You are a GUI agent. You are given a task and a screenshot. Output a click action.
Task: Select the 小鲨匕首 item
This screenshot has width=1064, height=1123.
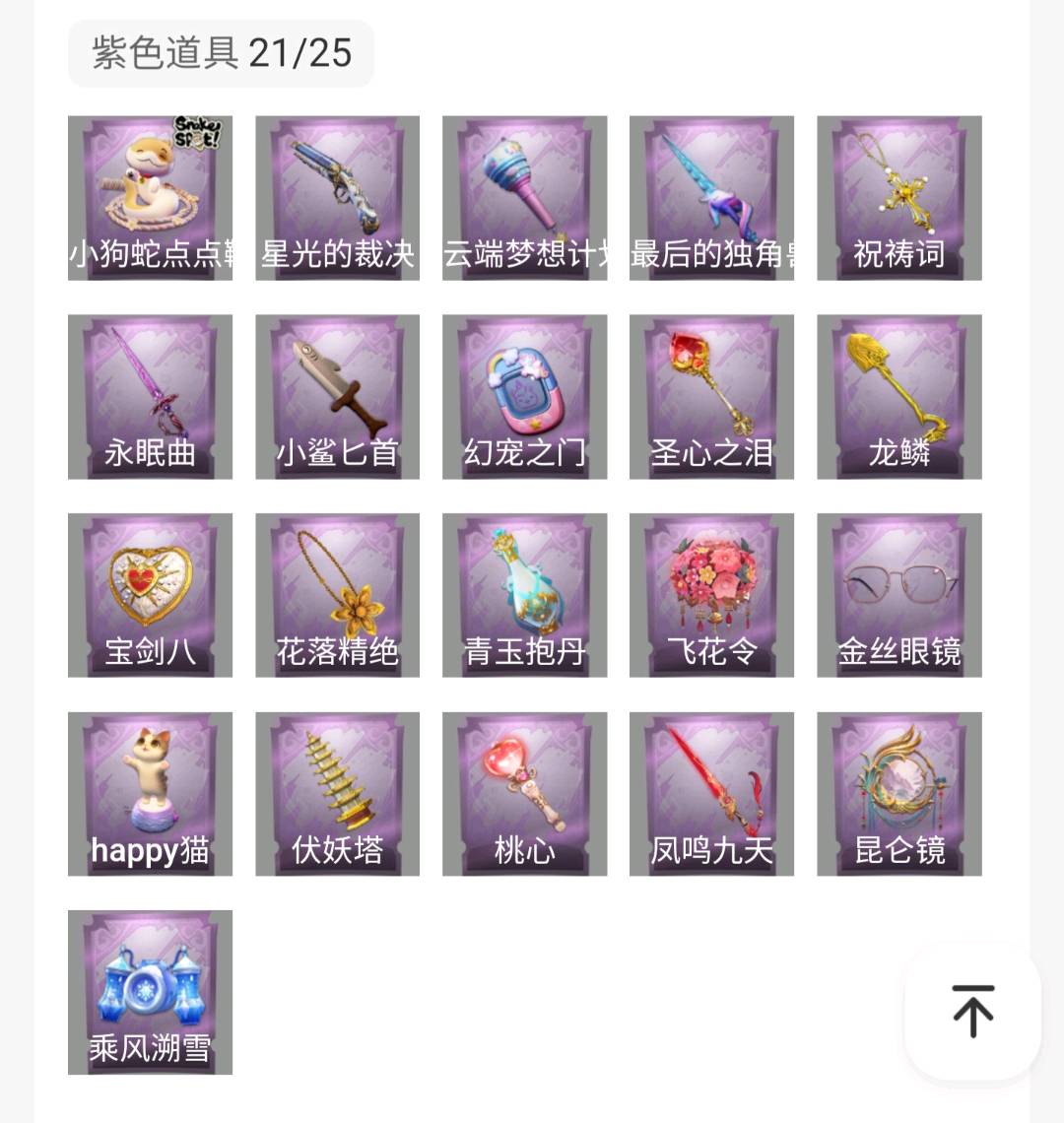[338, 397]
